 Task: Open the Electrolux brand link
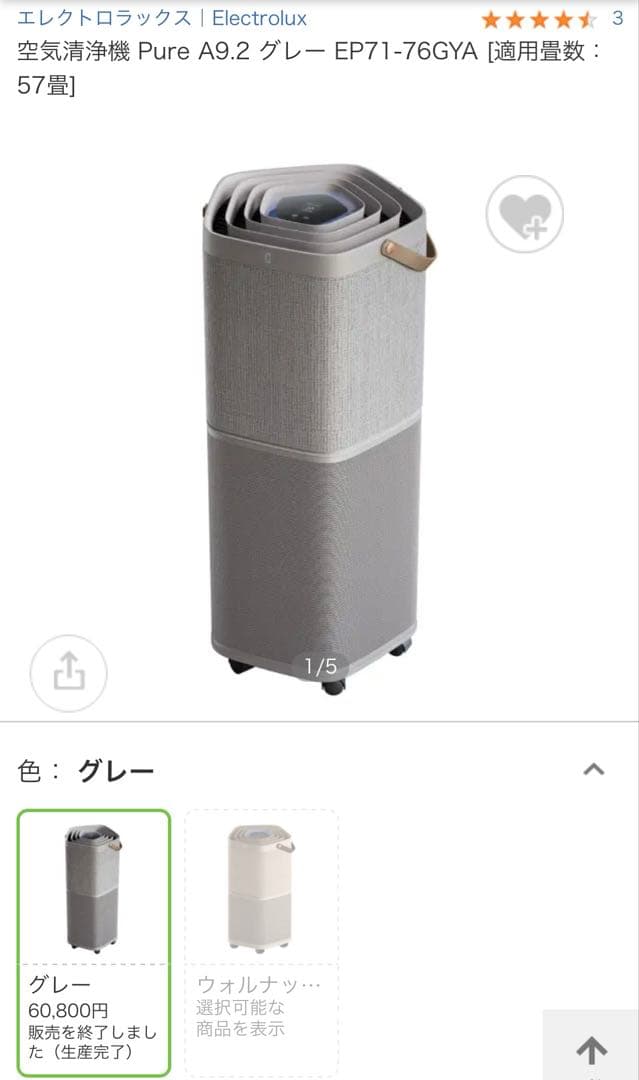click(x=162, y=18)
